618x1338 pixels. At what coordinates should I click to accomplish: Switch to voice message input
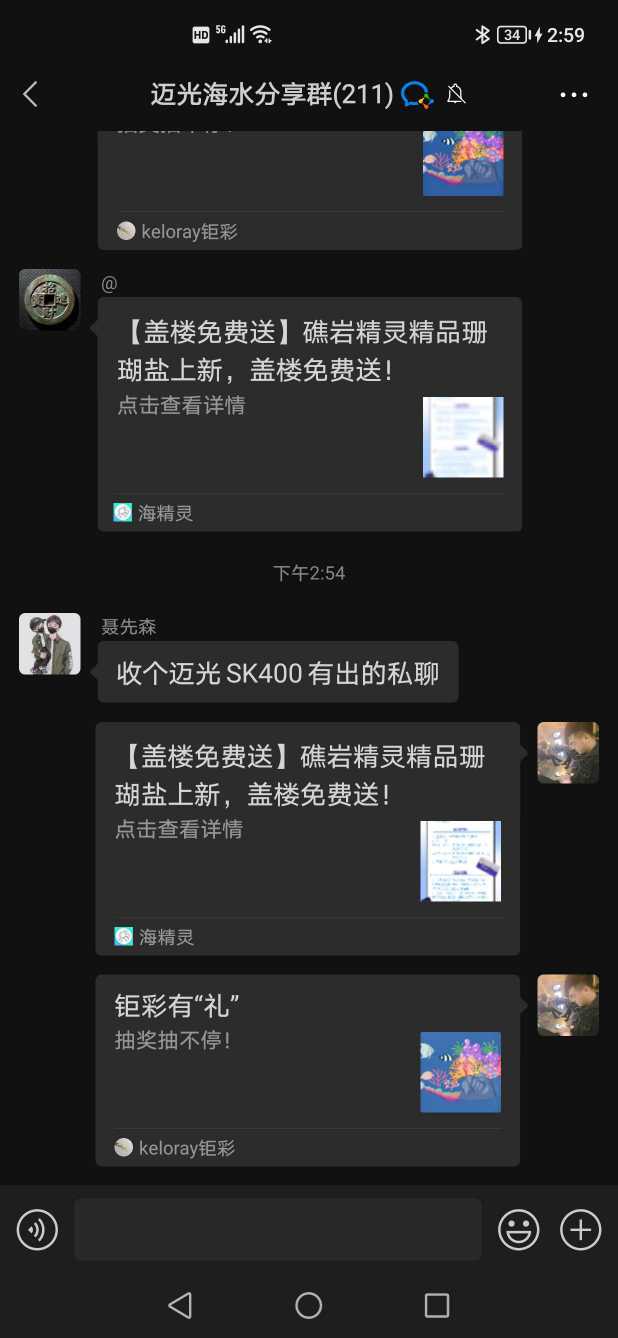click(38, 1229)
